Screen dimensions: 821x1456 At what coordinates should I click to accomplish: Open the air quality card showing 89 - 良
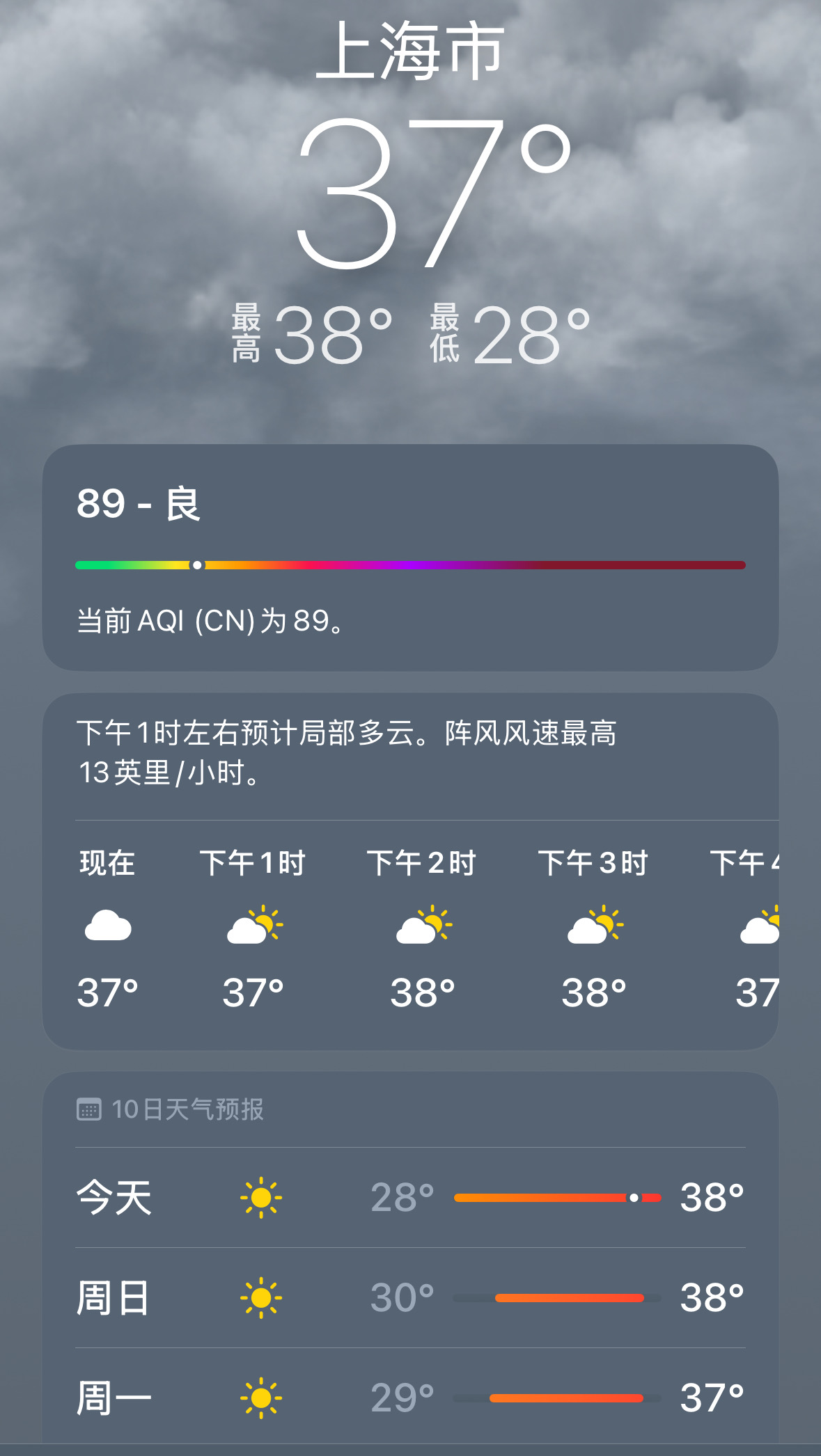(410, 557)
